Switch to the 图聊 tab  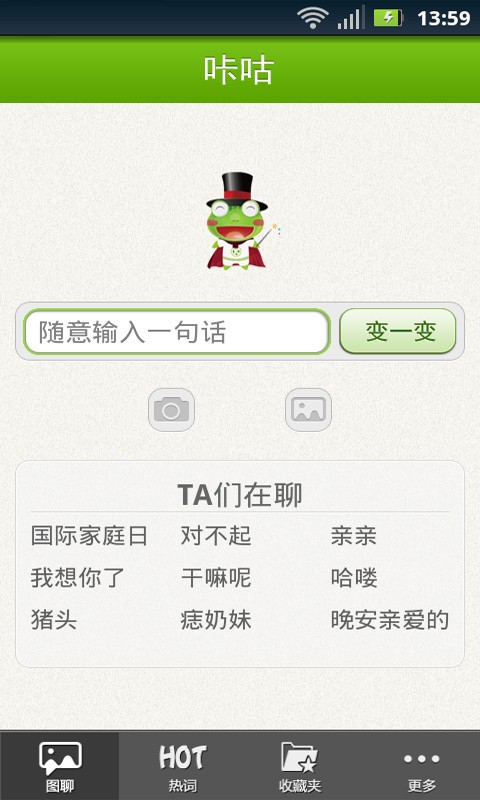click(x=60, y=766)
